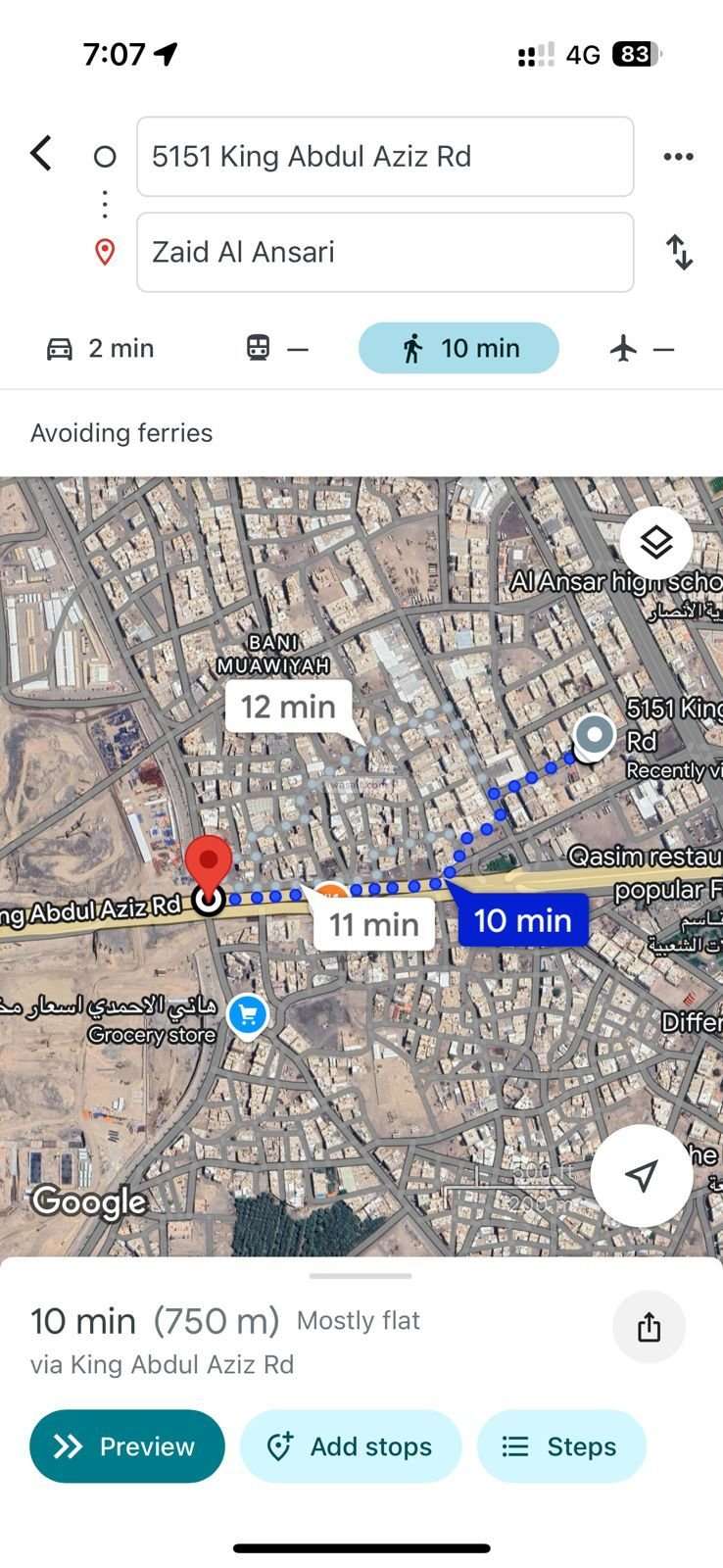Switch to driving mode 2 min

click(101, 349)
